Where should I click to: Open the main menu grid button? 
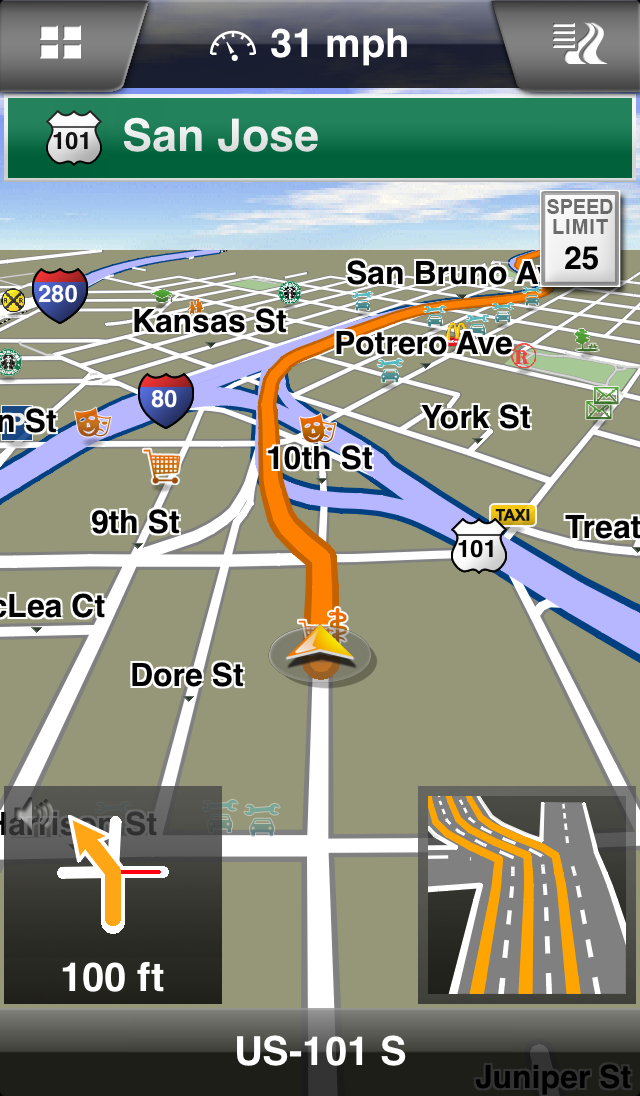point(61,42)
